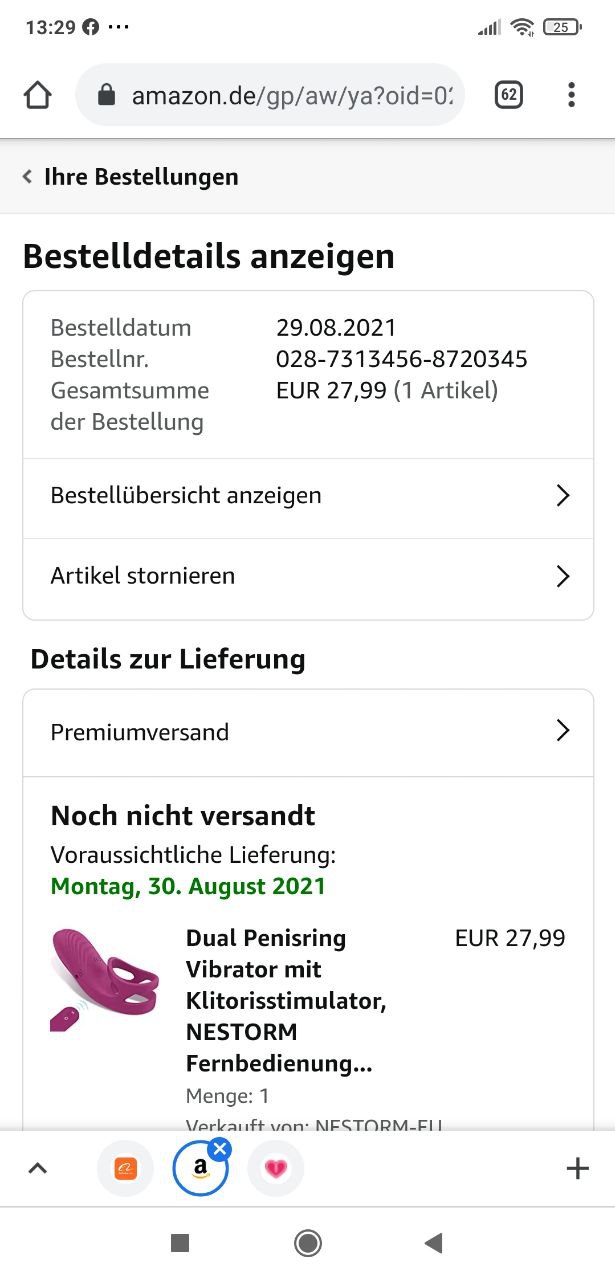Open recent apps with the square button
615x1280 pixels.
[x=180, y=1243]
